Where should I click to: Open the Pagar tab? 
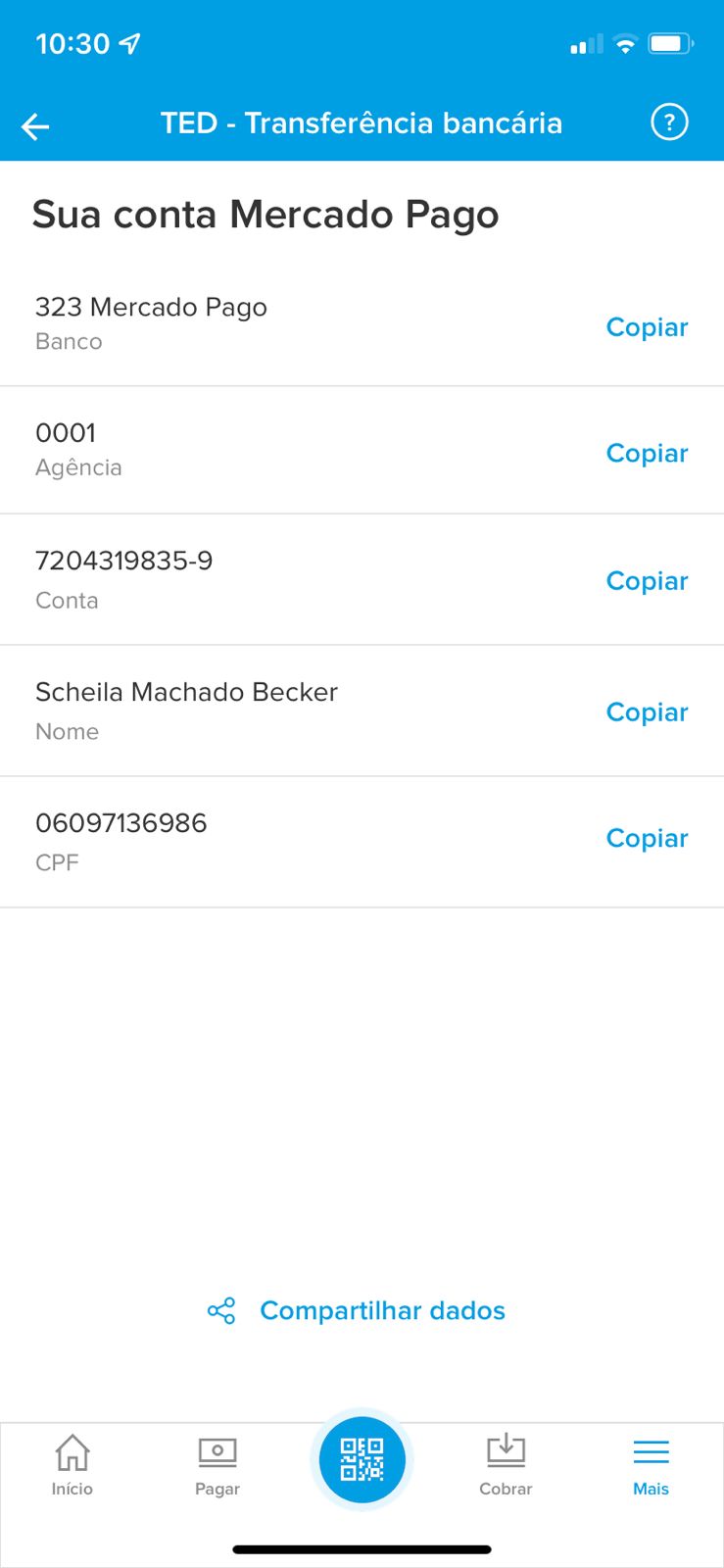pos(217,1465)
